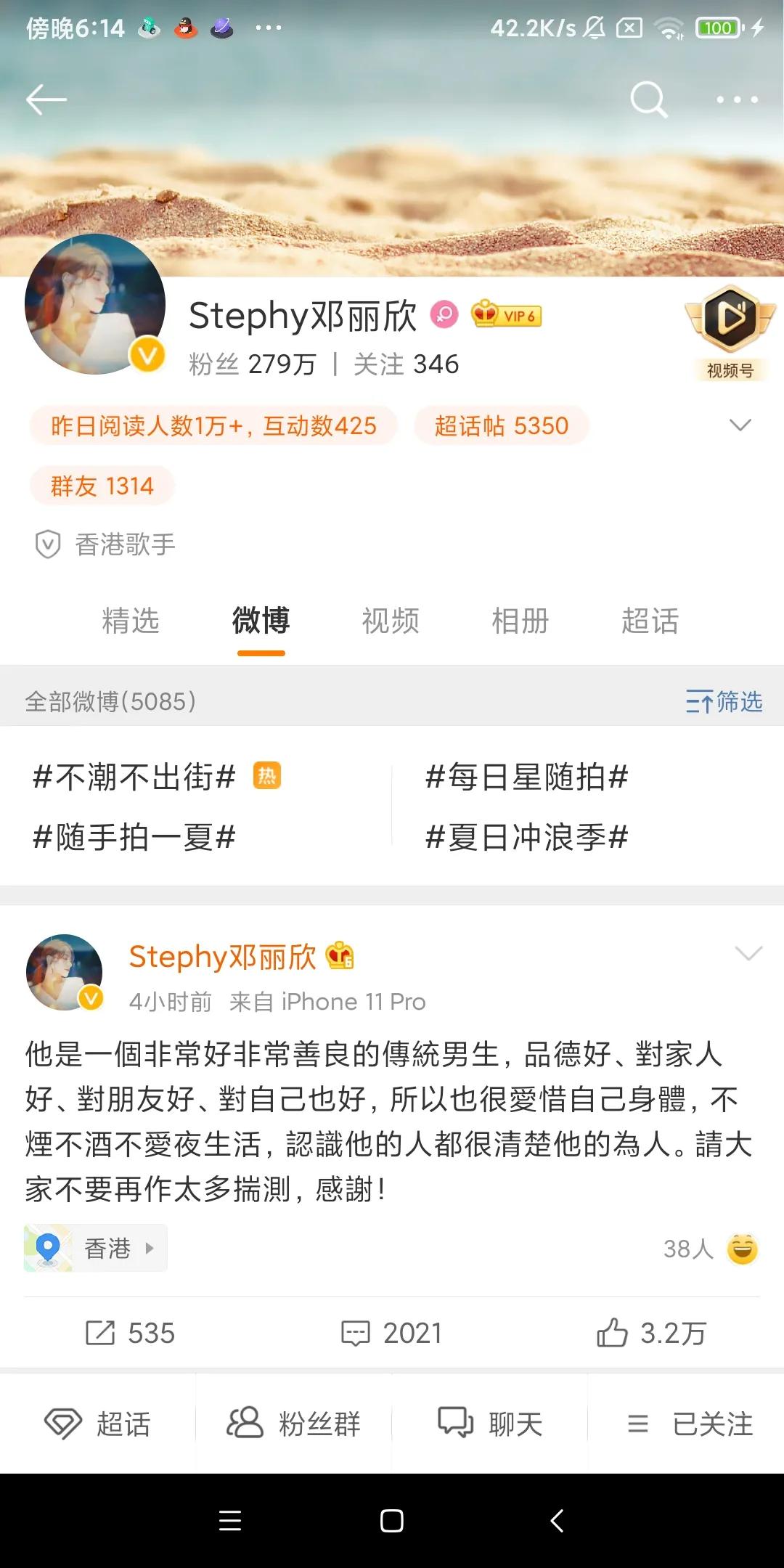Open 筛选 filter for posts

coord(724,702)
